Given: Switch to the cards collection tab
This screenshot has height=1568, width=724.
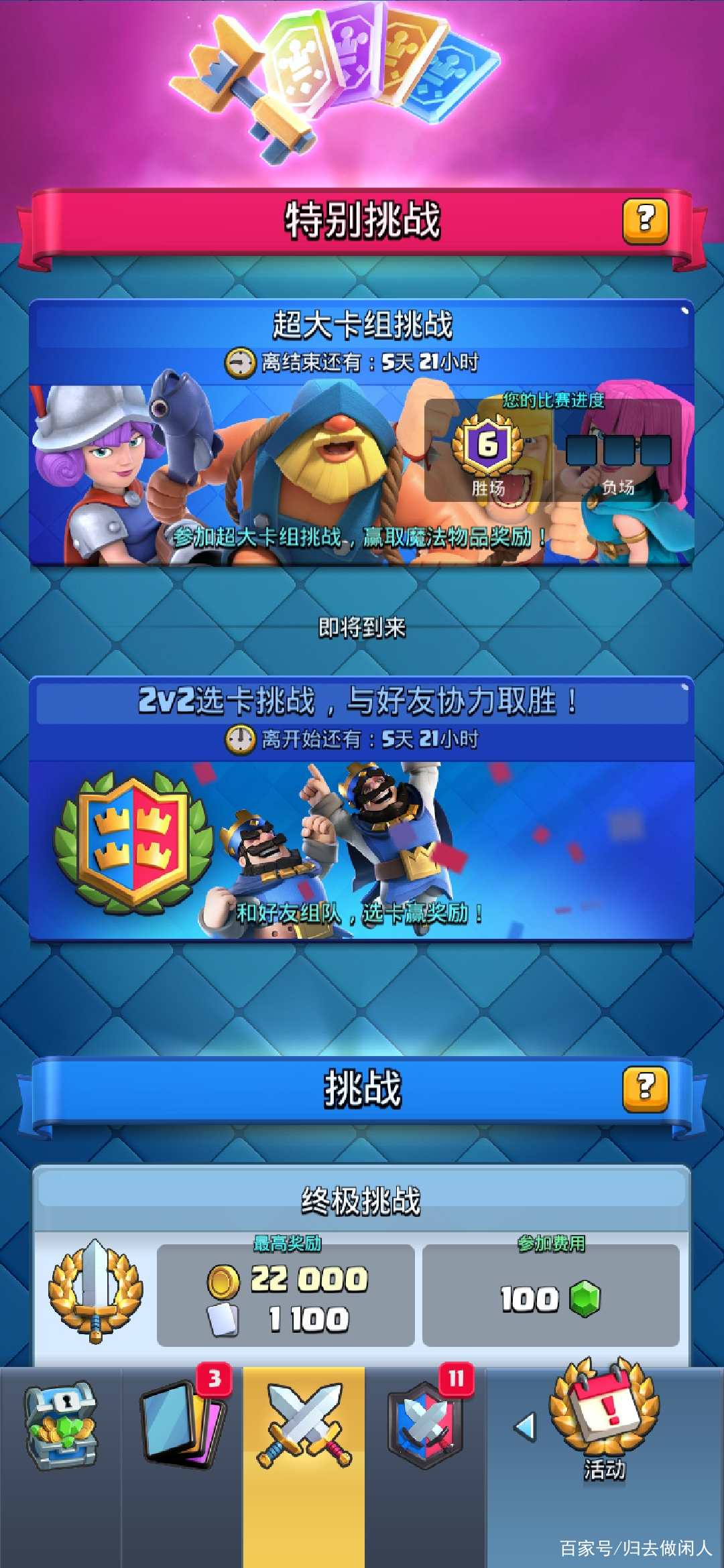Looking at the screenshot, I should (x=182, y=1426).
